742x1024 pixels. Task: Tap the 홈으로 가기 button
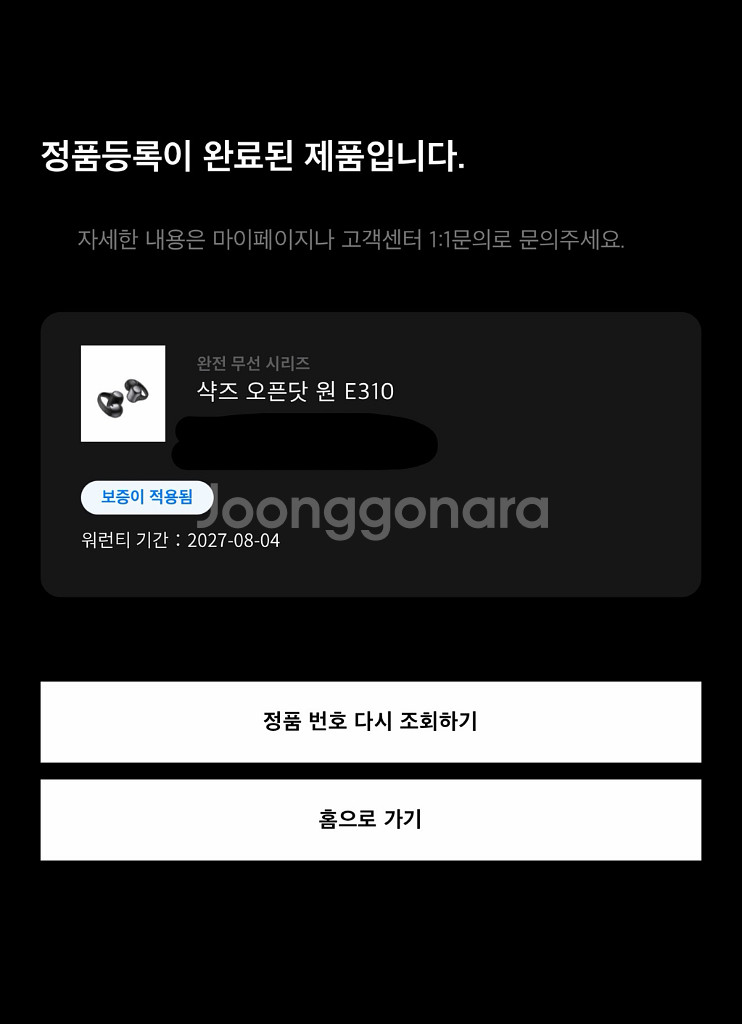pos(370,818)
